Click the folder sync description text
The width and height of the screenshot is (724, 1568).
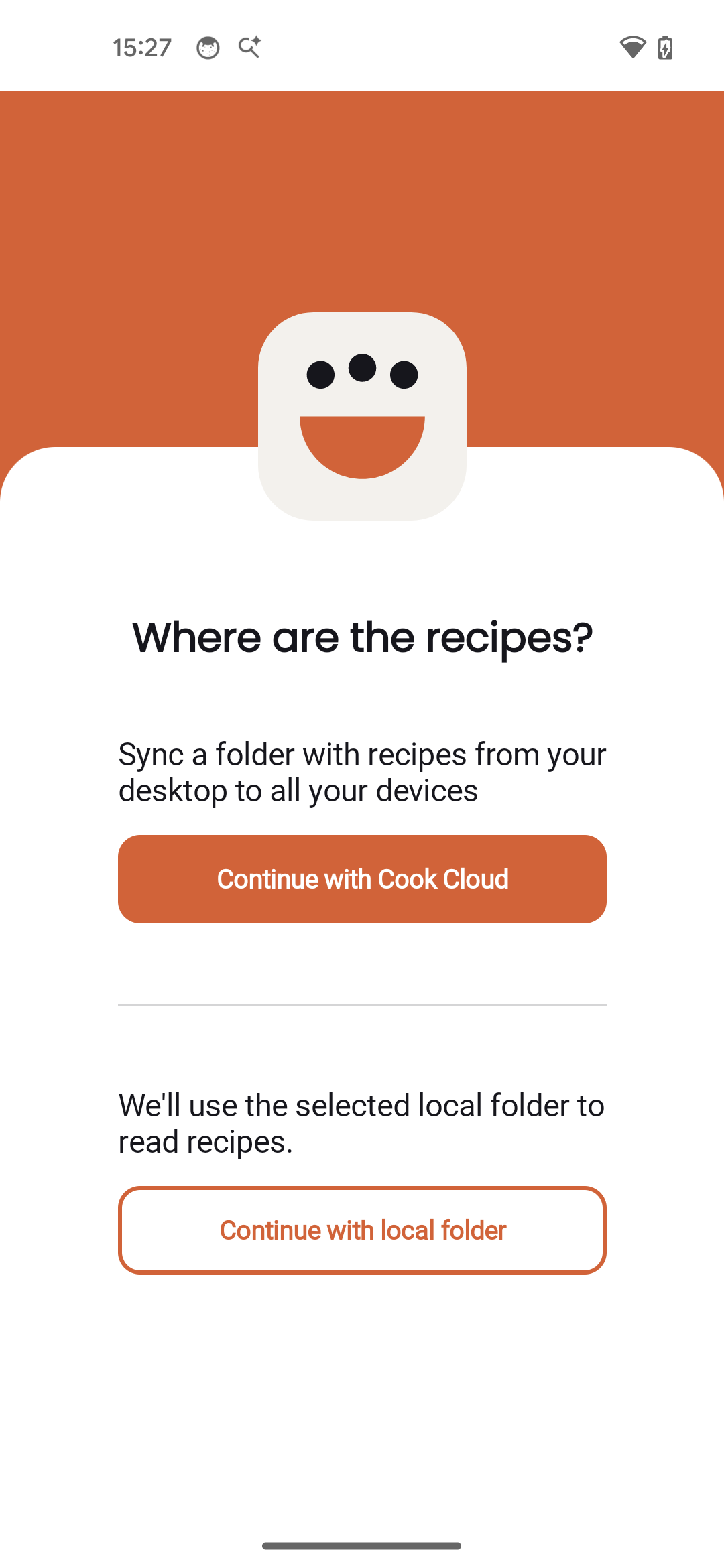(362, 772)
